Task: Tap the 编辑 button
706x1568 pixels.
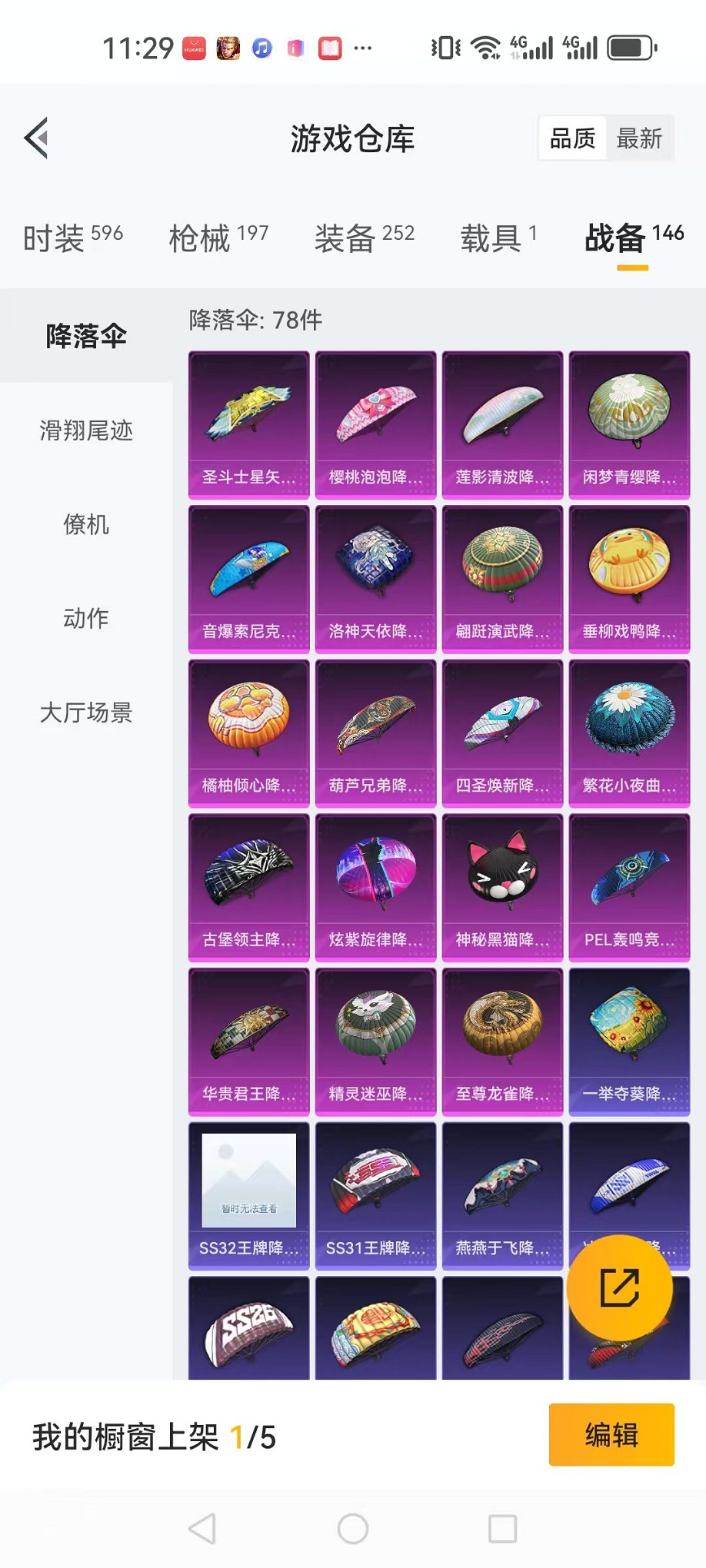Action: (x=611, y=1435)
